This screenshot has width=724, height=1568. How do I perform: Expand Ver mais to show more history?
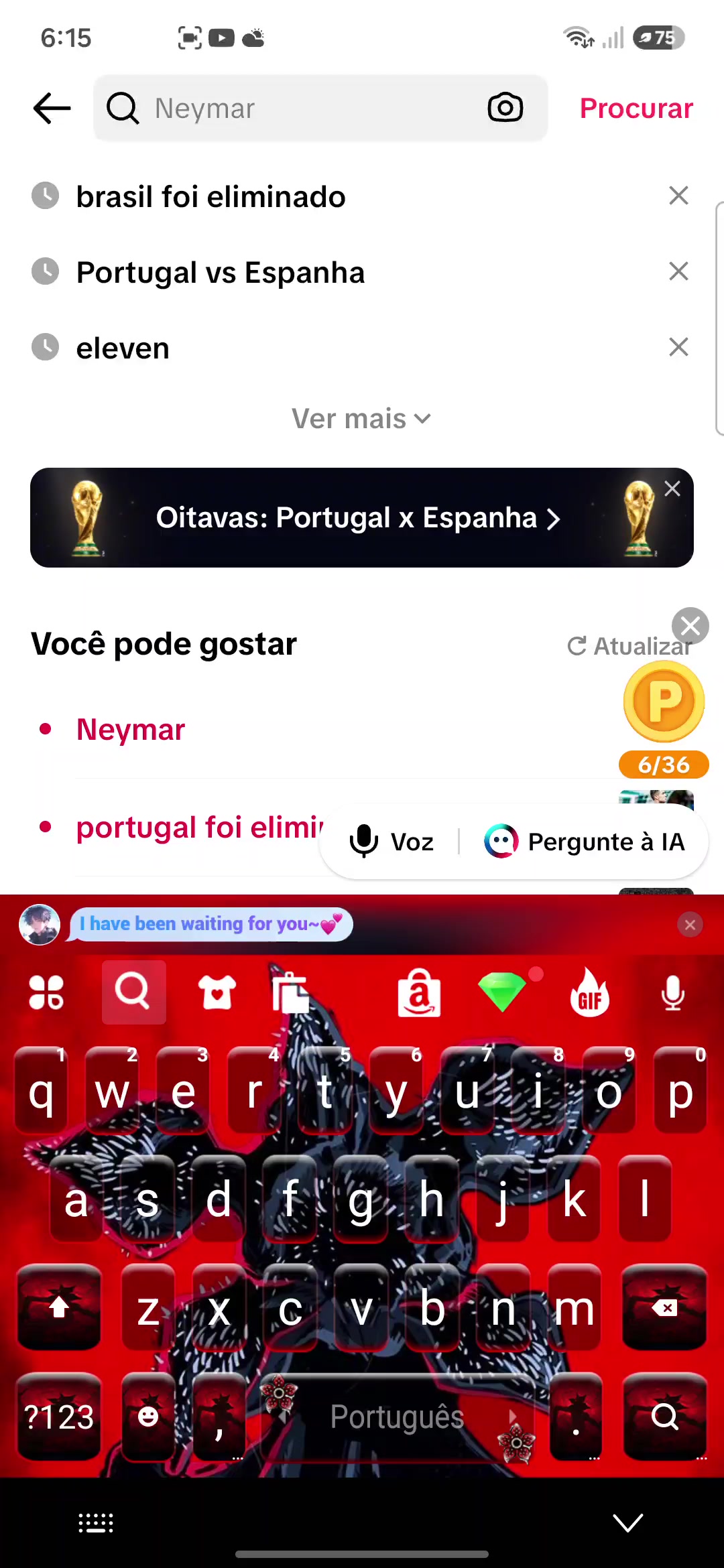click(361, 419)
